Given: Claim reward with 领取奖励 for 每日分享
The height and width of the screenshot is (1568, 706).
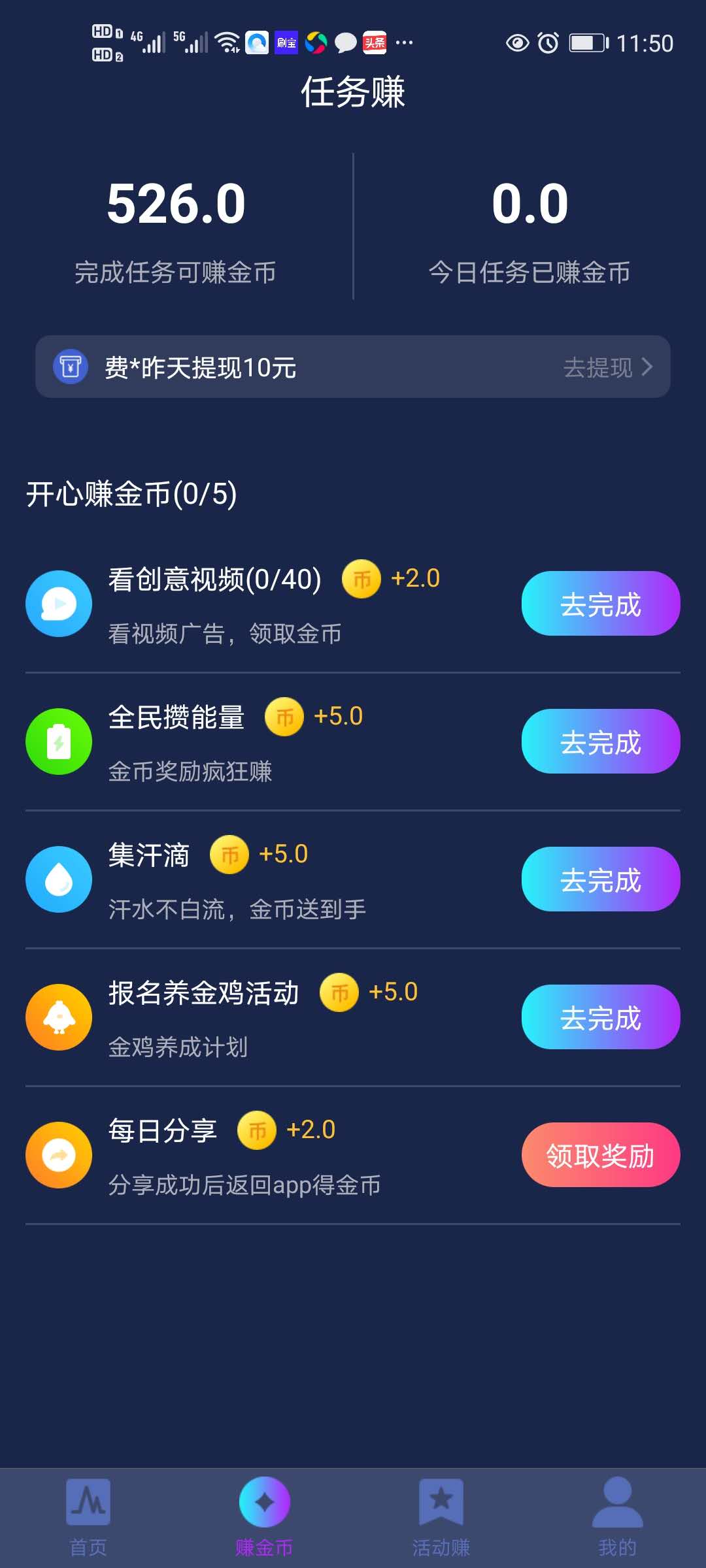Looking at the screenshot, I should 601,1155.
